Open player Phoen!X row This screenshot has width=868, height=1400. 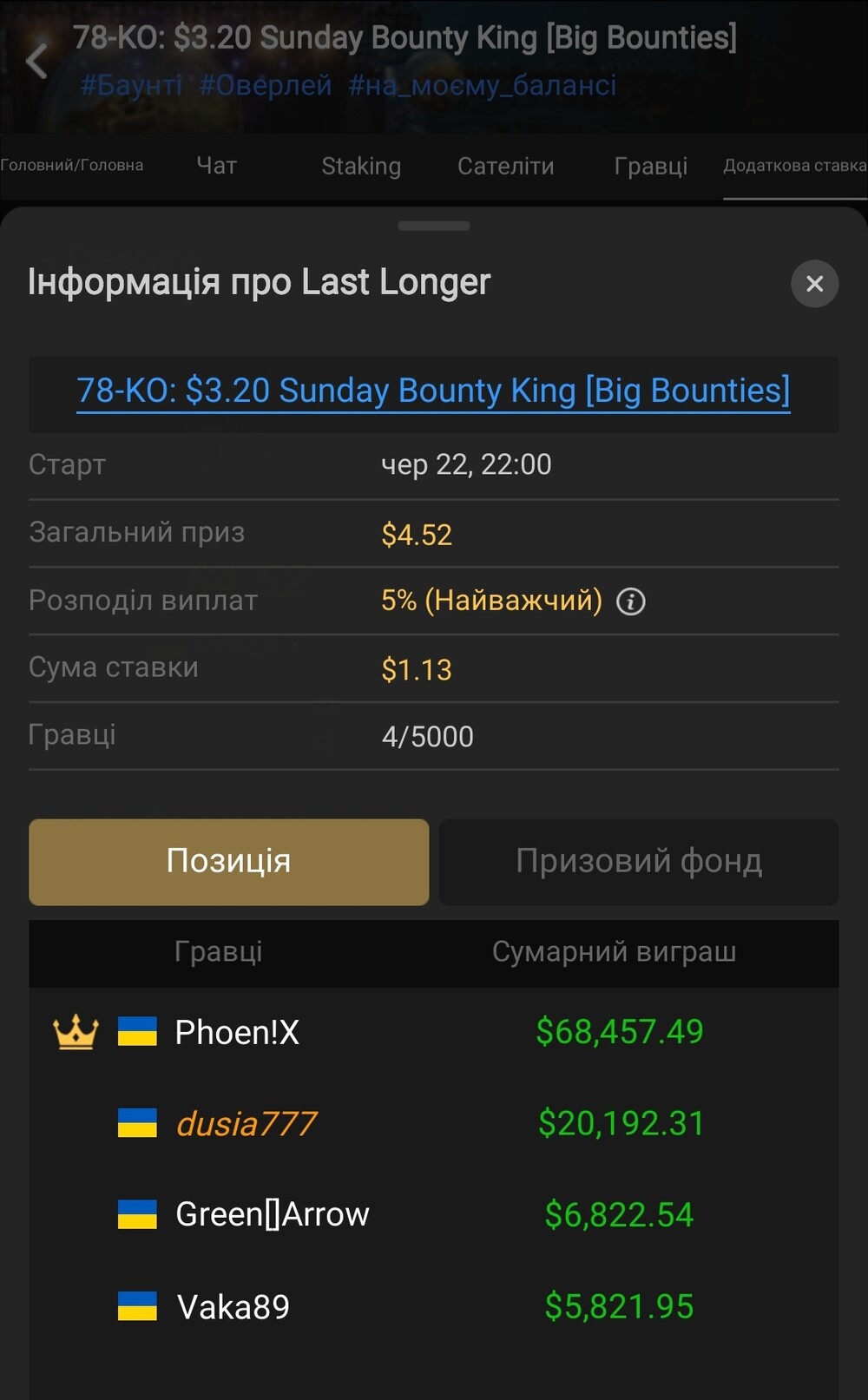(x=434, y=1032)
